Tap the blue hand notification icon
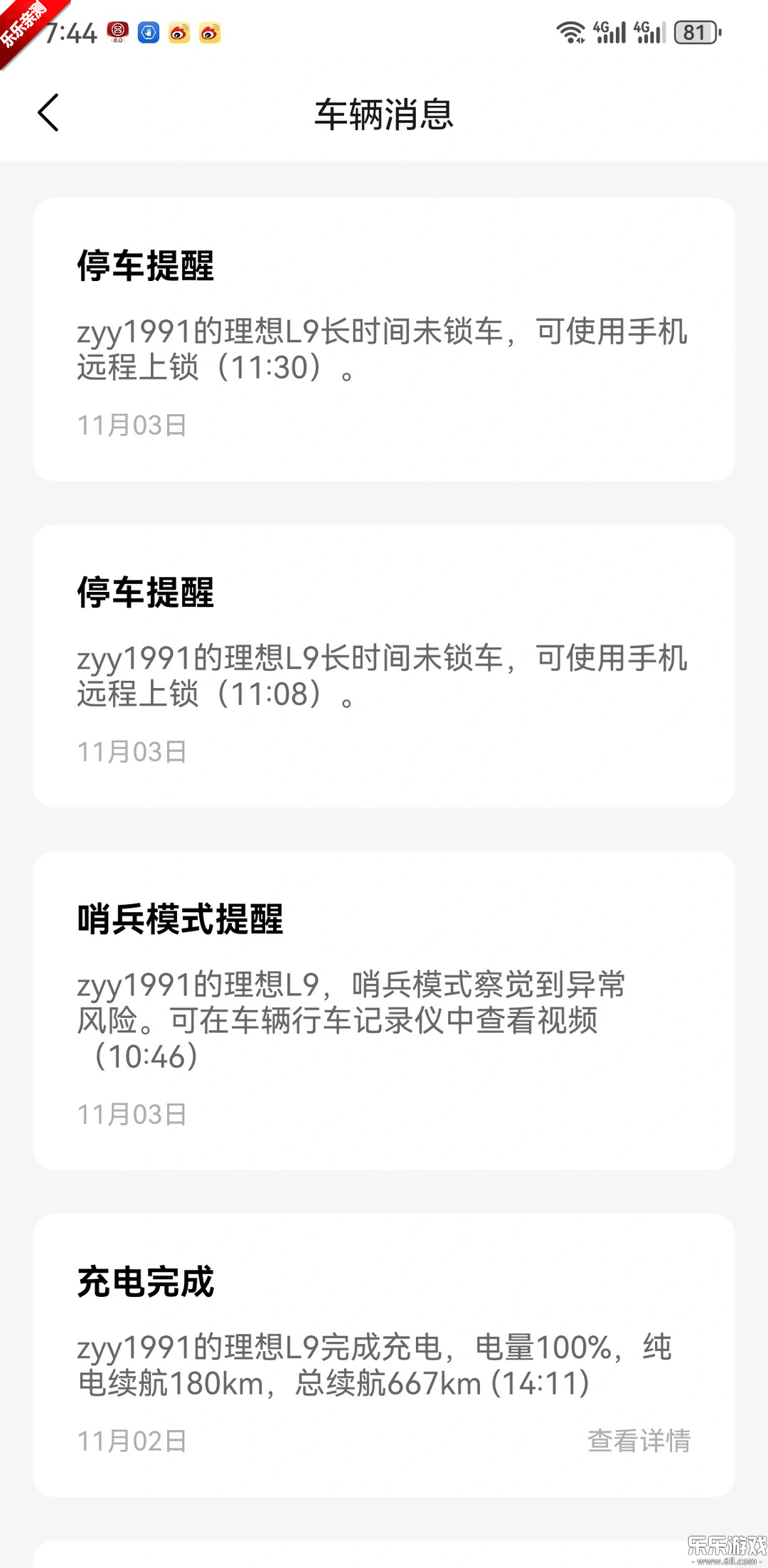The width and height of the screenshot is (768, 1568). pyautogui.click(x=147, y=31)
